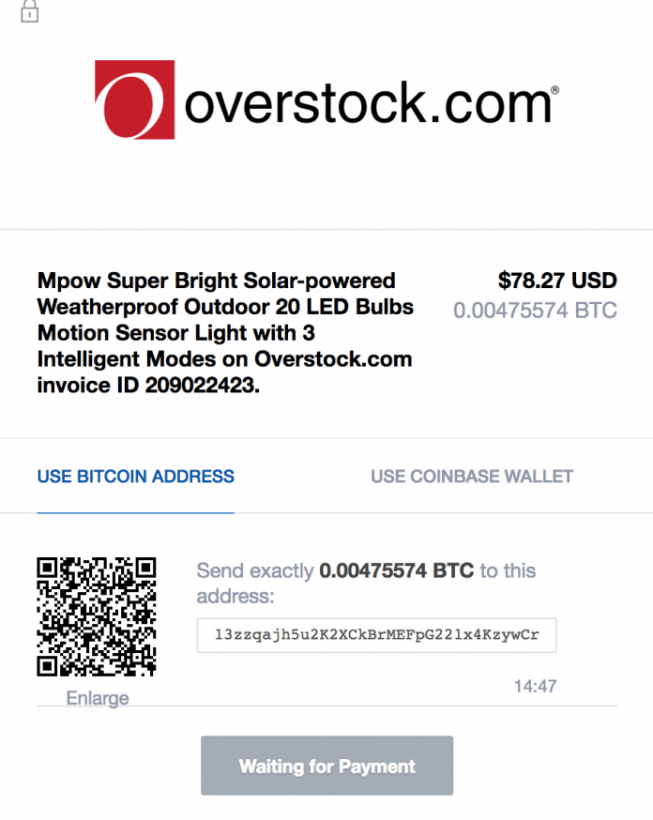Image resolution: width=653 pixels, height=820 pixels.
Task: Tap the Waiting for Payment button
Action: pyautogui.click(x=327, y=766)
